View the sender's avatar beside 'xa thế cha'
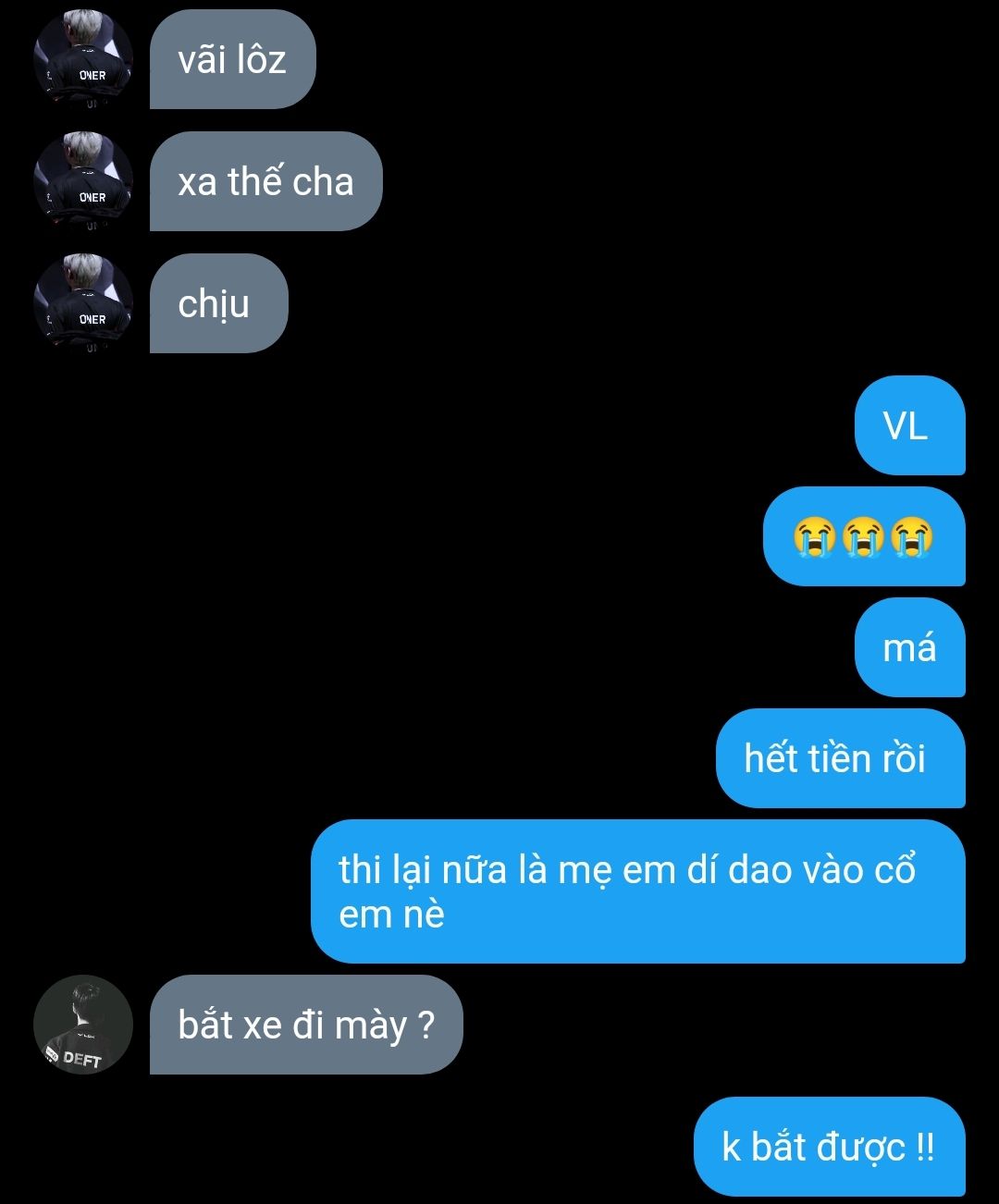The height and width of the screenshot is (1204, 999). (83, 181)
